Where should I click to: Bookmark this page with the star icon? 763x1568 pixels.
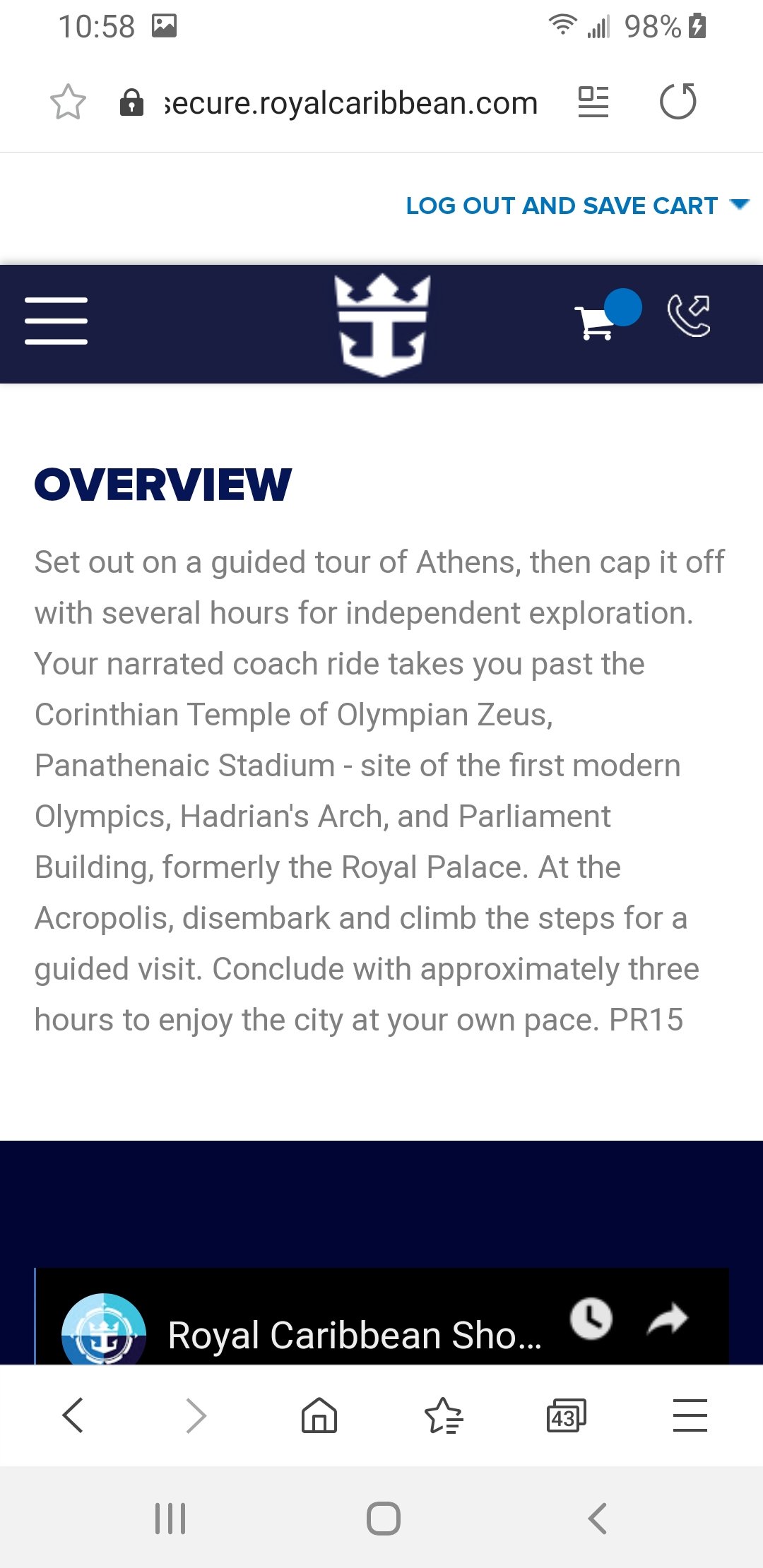pyautogui.click(x=68, y=102)
